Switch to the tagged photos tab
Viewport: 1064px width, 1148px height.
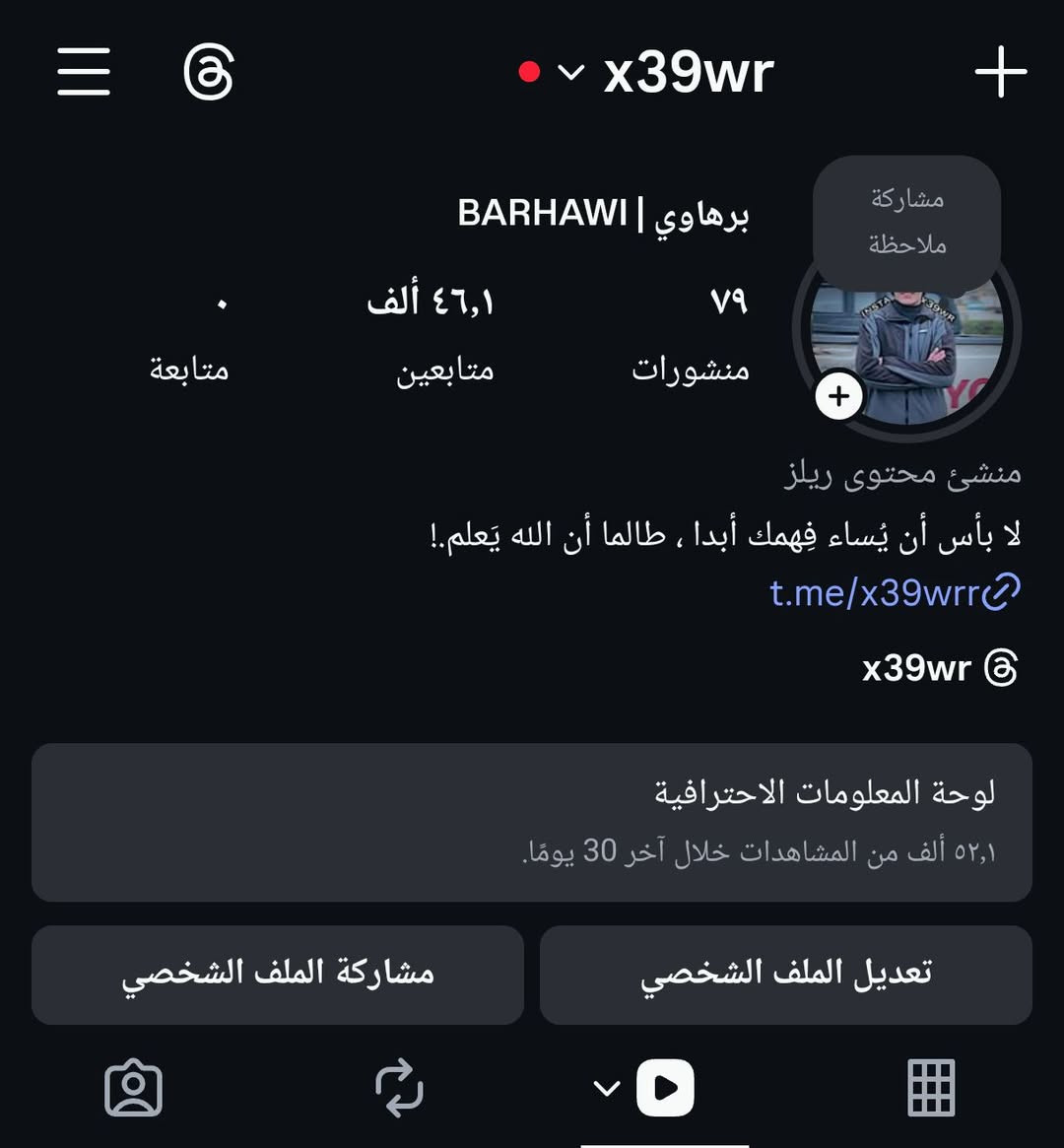[133, 1088]
